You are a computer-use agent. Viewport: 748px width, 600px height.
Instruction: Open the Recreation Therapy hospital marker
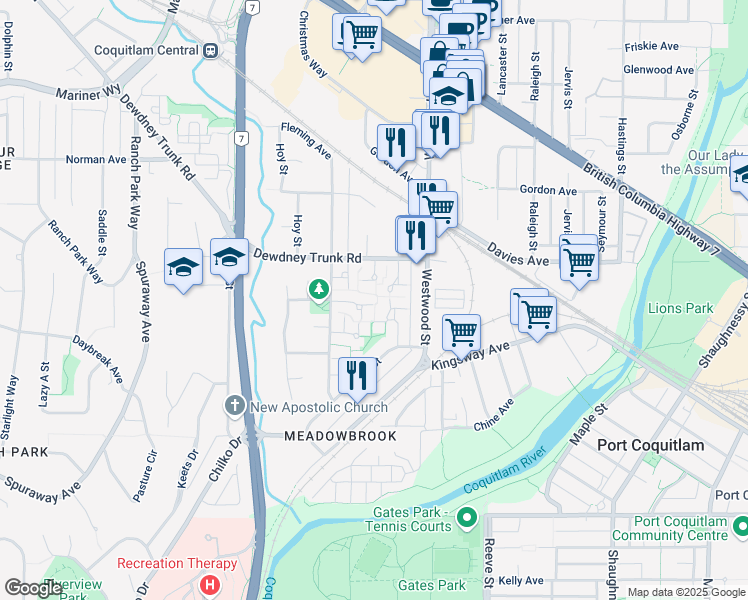pos(210,585)
